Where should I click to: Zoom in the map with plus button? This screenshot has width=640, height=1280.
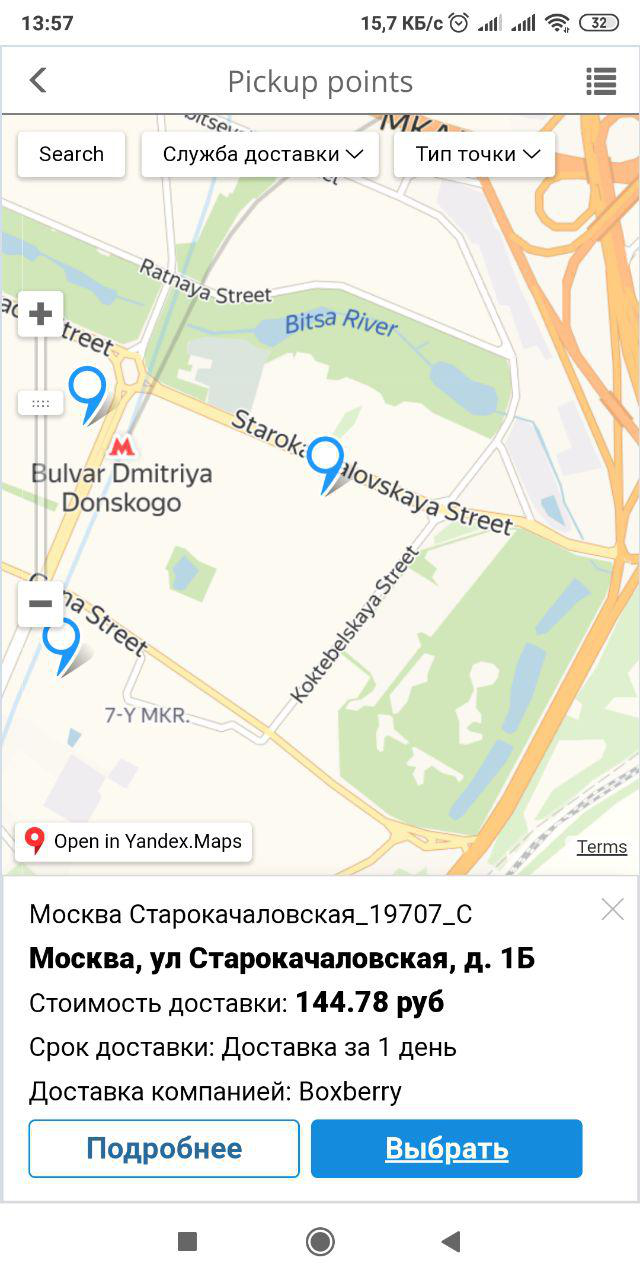click(x=41, y=315)
